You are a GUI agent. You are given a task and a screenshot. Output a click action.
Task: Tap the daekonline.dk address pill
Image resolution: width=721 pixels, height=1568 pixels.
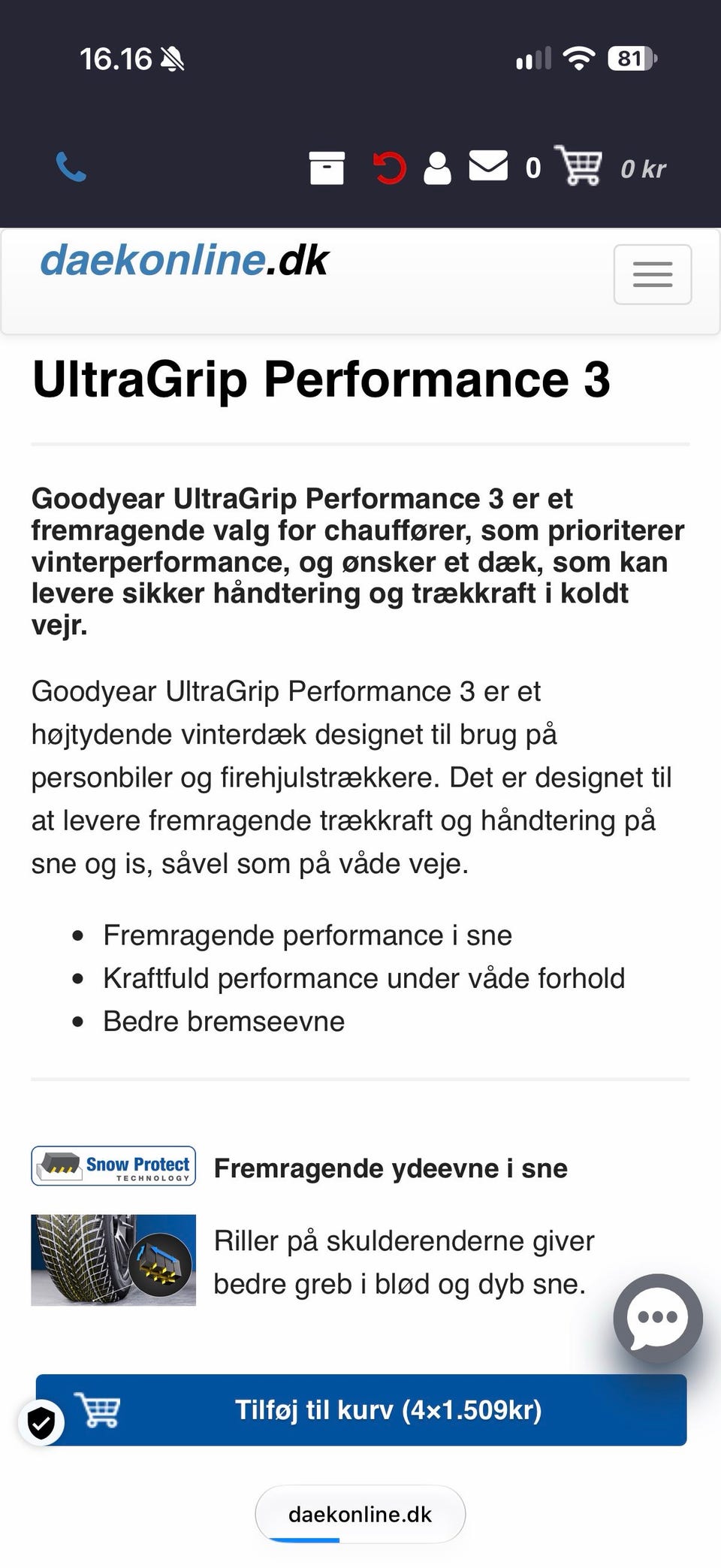[360, 1514]
